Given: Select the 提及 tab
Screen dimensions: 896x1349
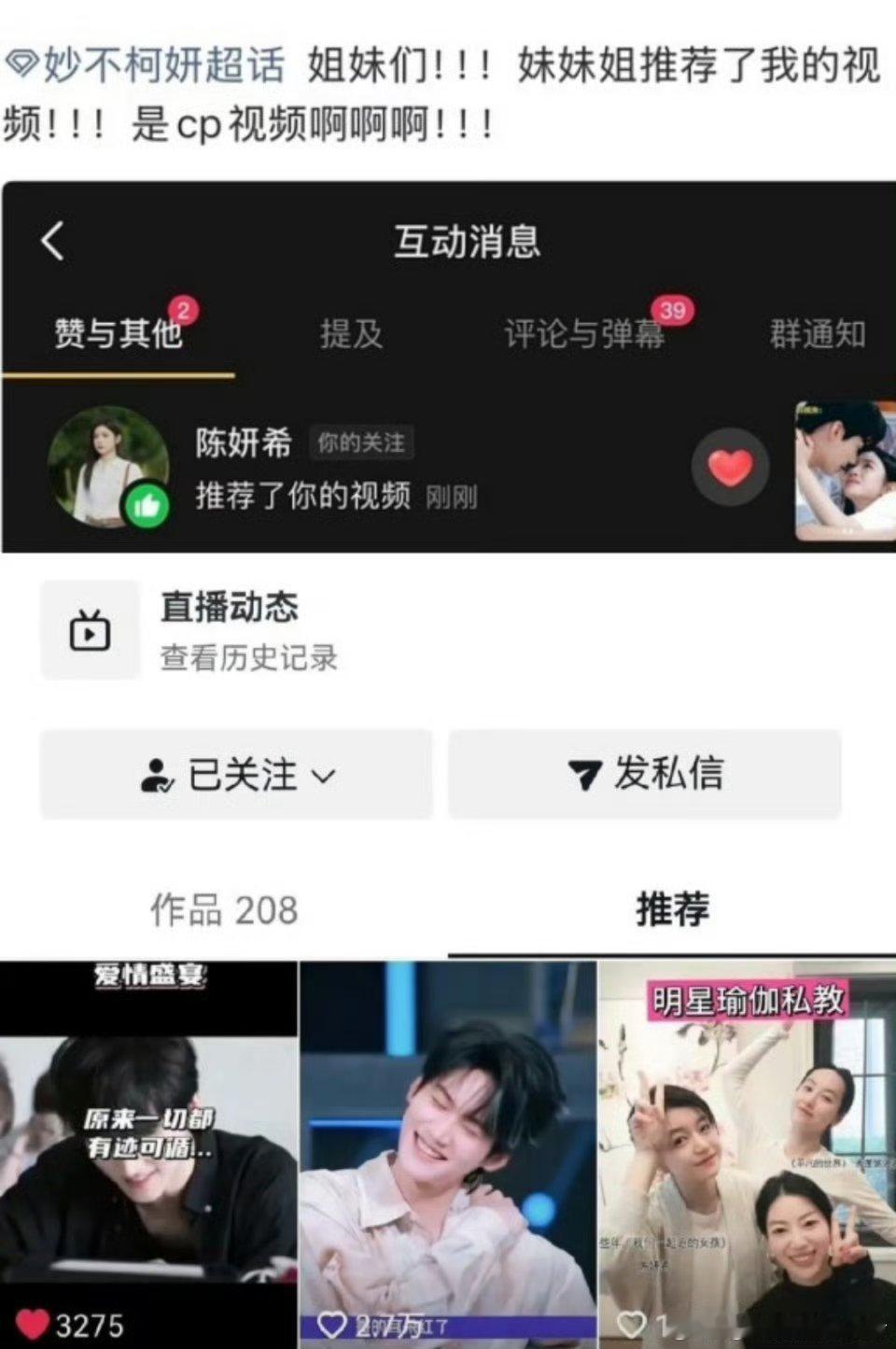Looking at the screenshot, I should click(350, 334).
